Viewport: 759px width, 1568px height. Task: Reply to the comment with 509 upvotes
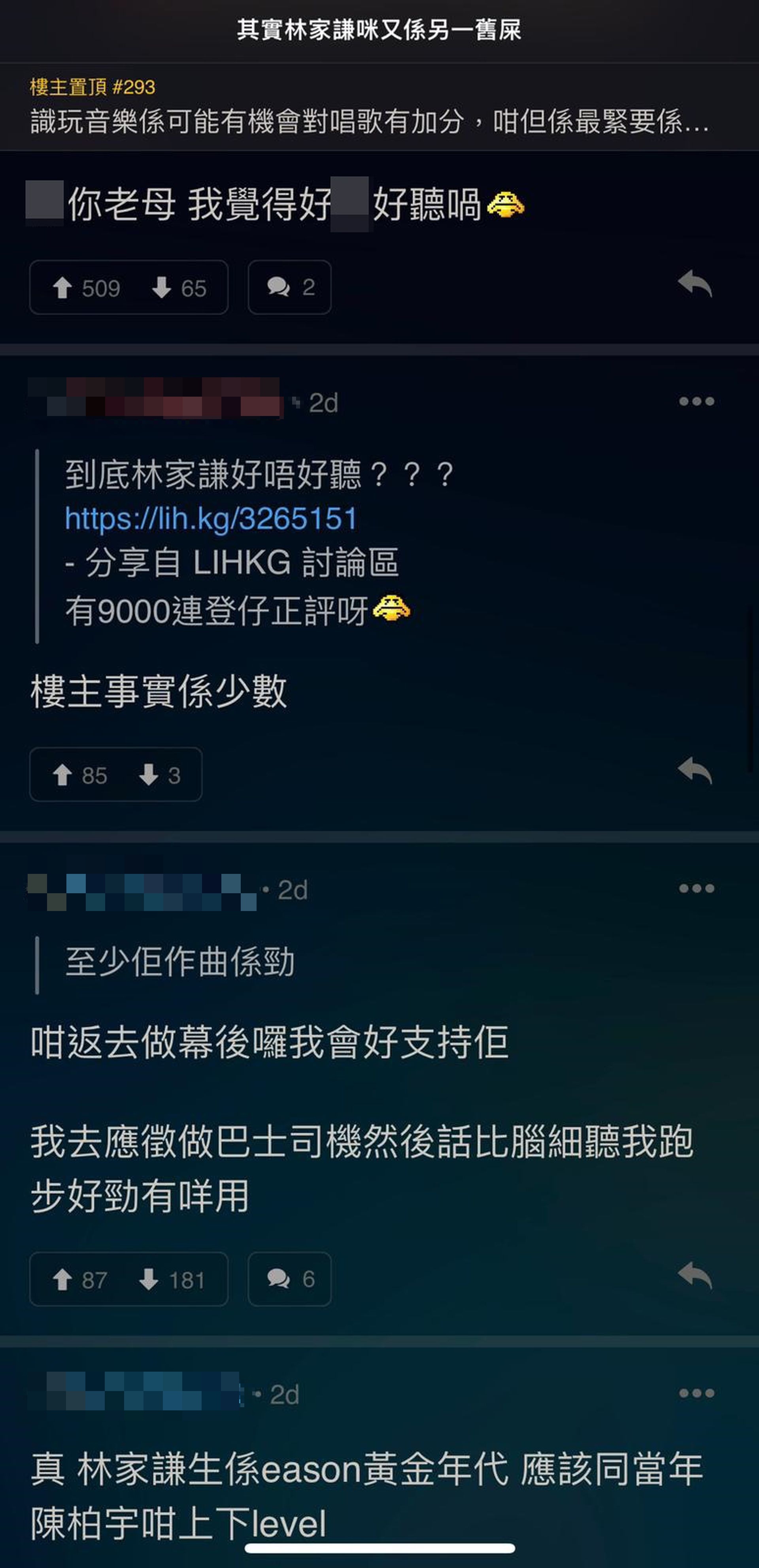(x=695, y=284)
